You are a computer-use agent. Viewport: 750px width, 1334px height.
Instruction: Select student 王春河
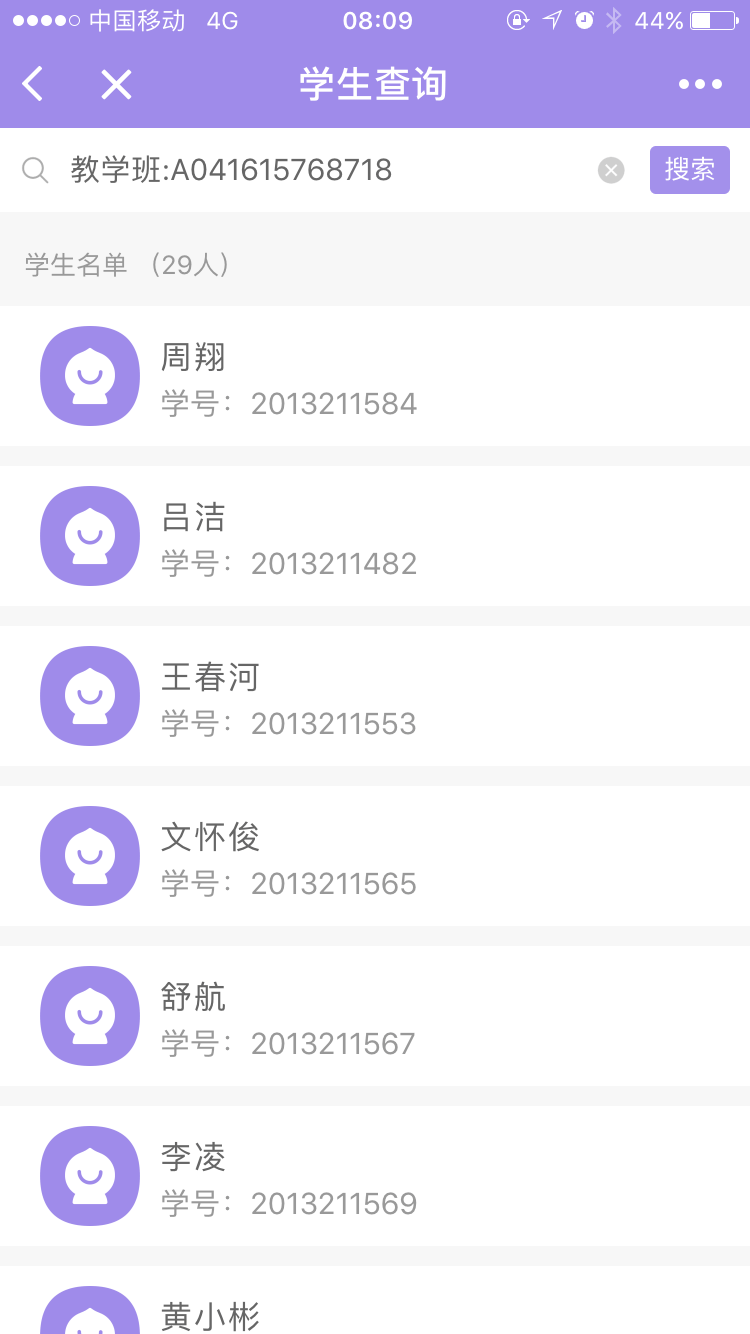pos(375,696)
